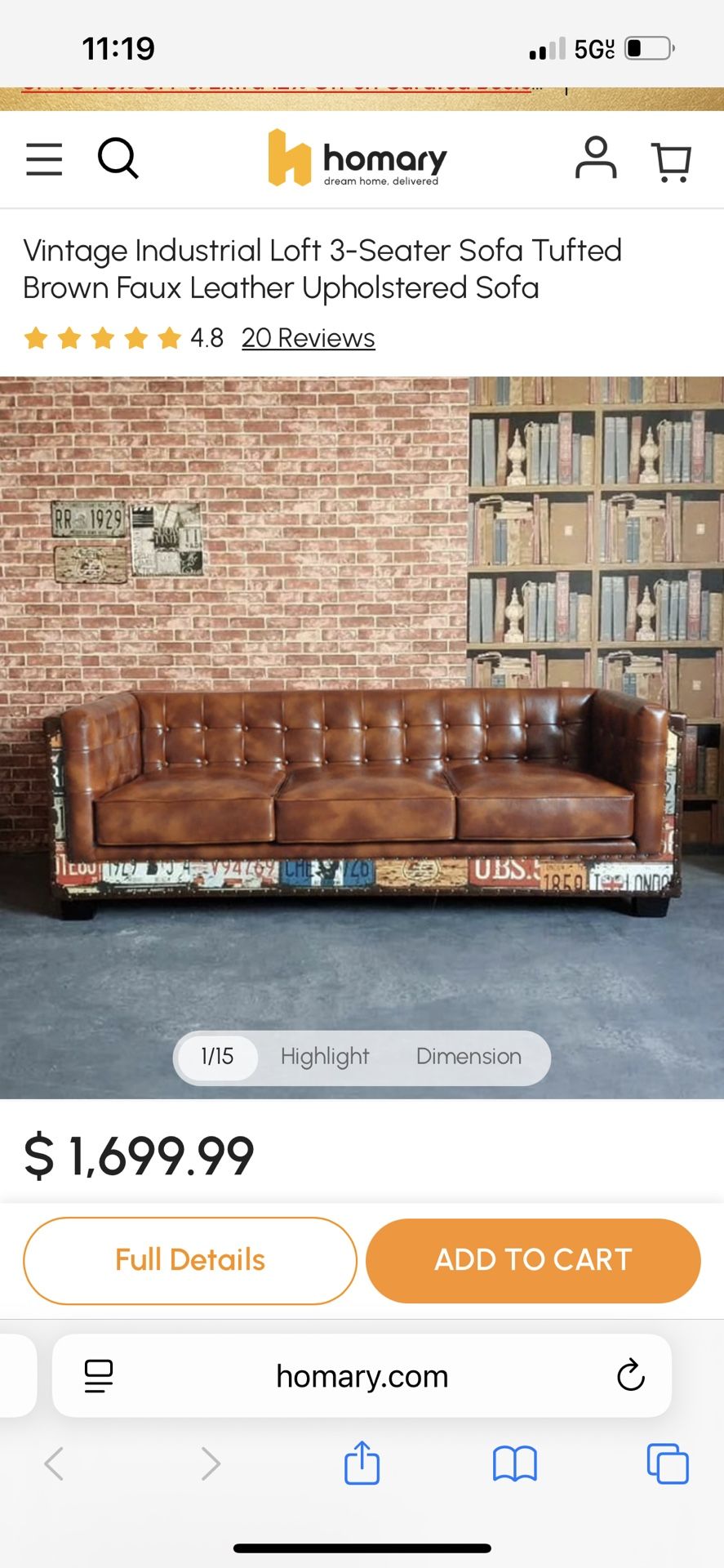This screenshot has height=1568, width=724.
Task: Open the search icon
Action: click(x=118, y=159)
